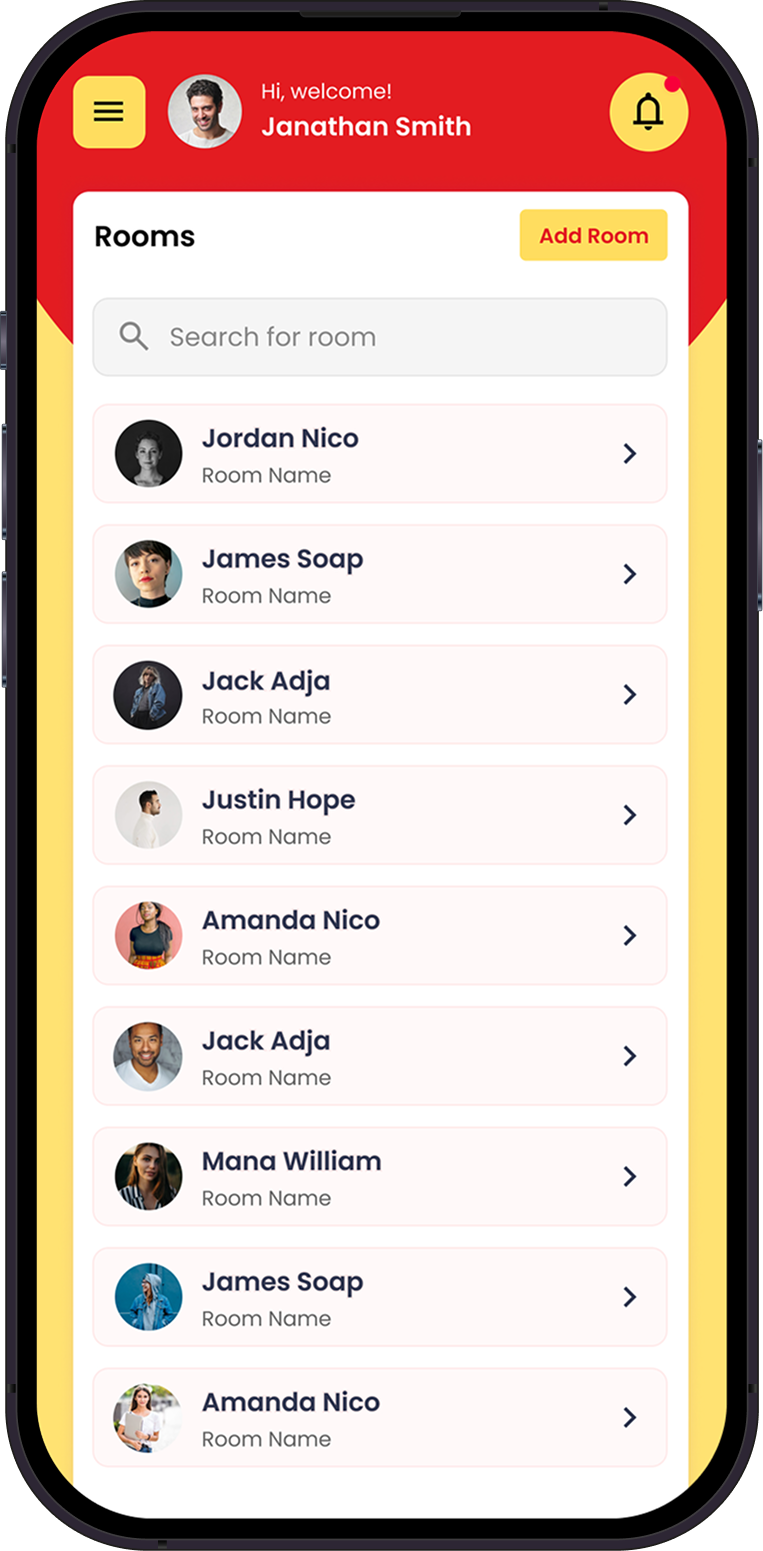Open the hamburger drawer menu
Screen dimensions: 763x1551
pyautogui.click(x=109, y=112)
